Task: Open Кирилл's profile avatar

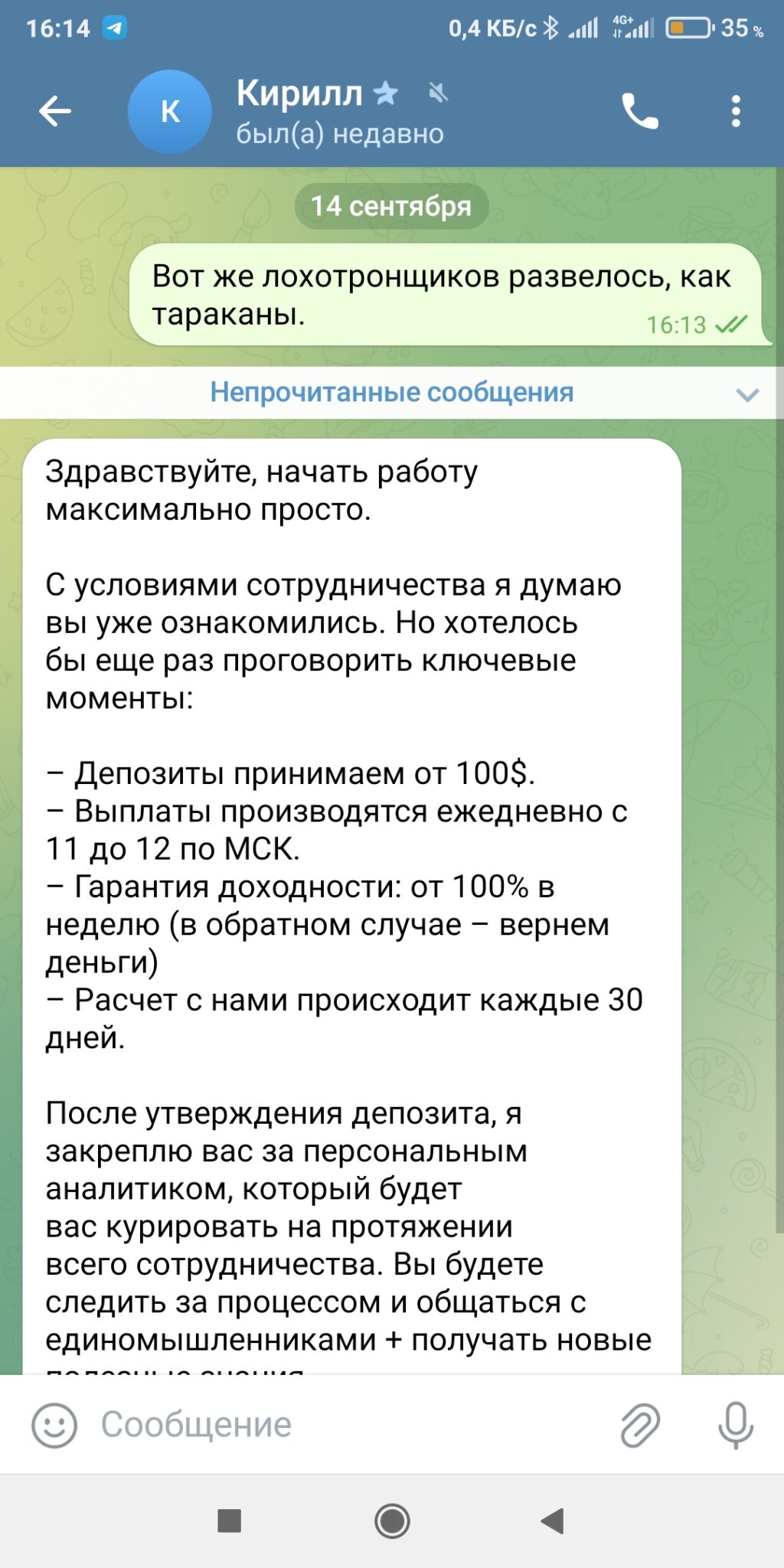Action: click(169, 112)
